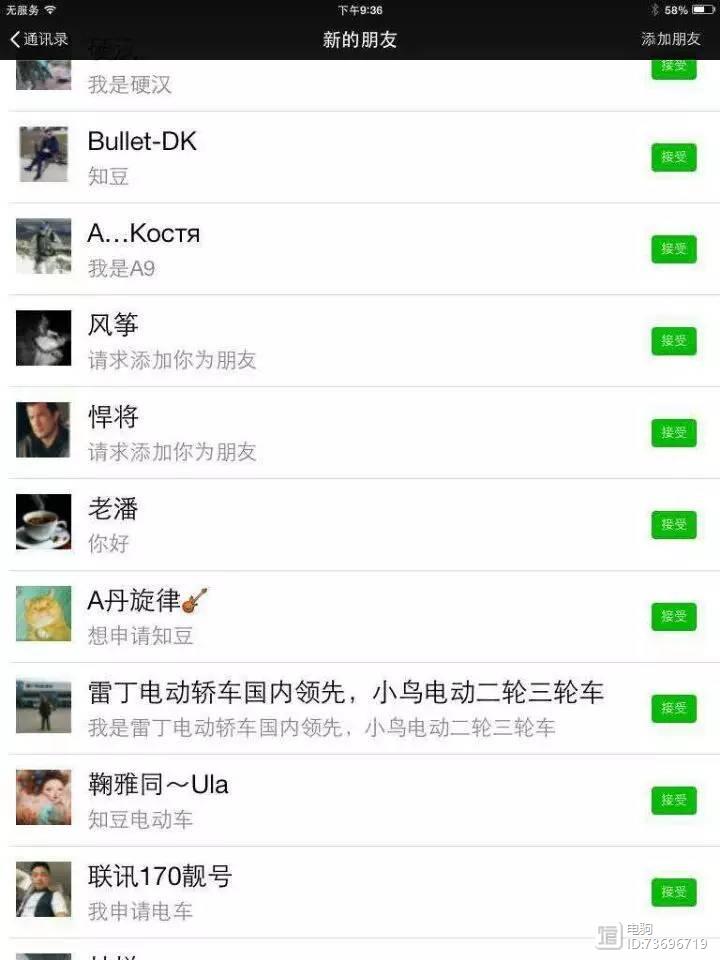View 风筝's profile row

pos(300,340)
